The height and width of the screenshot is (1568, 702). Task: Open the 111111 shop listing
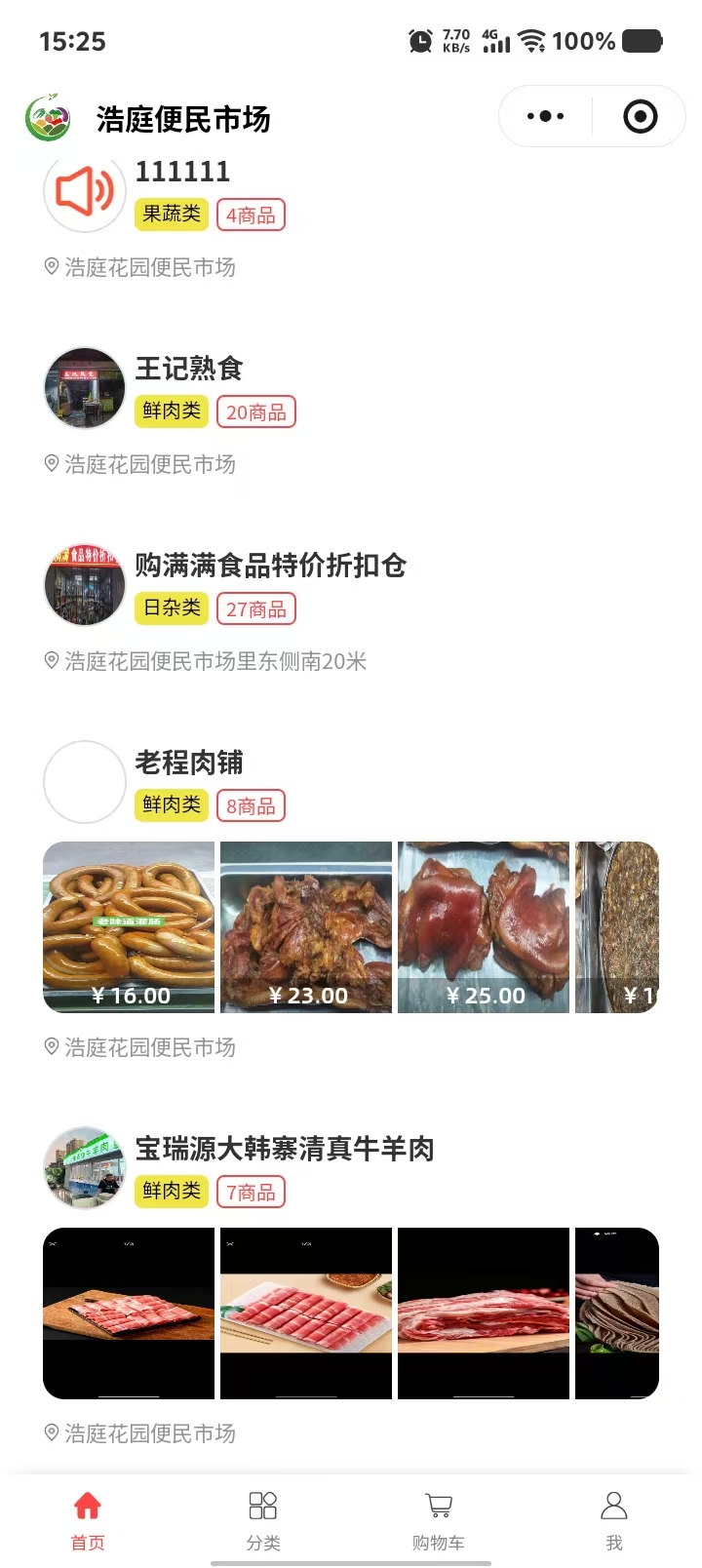point(182,173)
